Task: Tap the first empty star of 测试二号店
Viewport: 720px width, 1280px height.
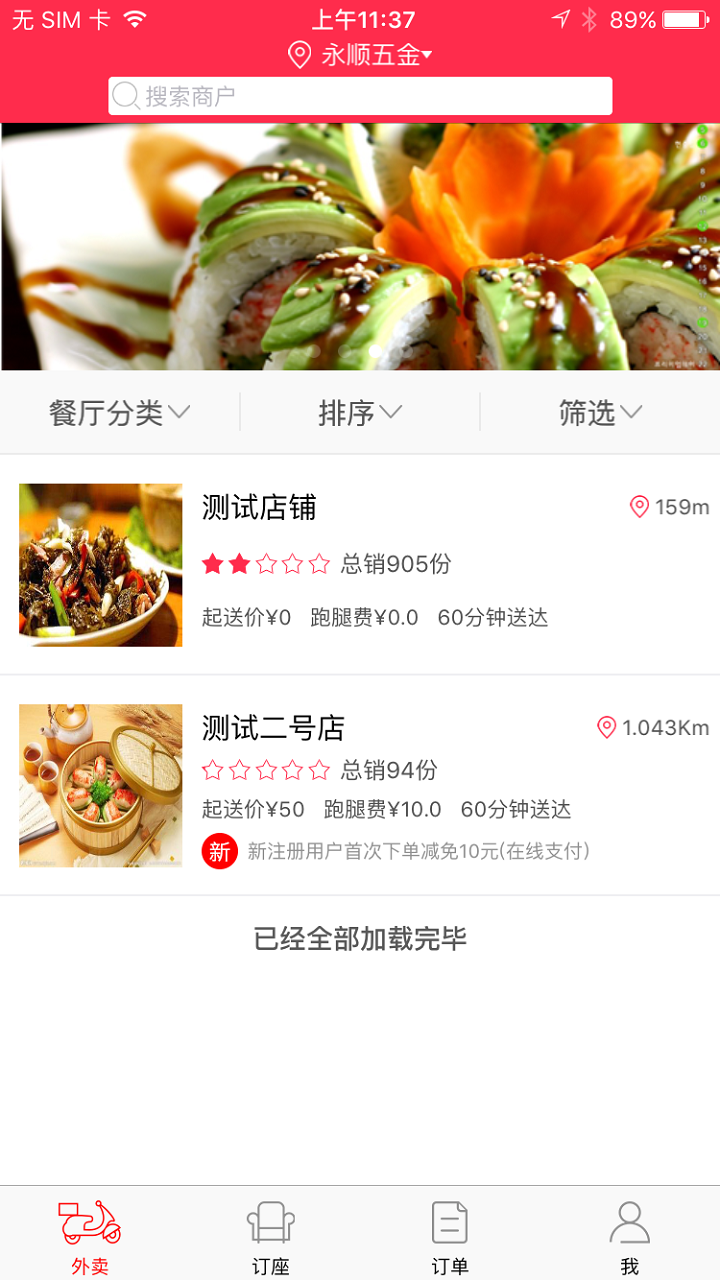Action: tap(215, 770)
